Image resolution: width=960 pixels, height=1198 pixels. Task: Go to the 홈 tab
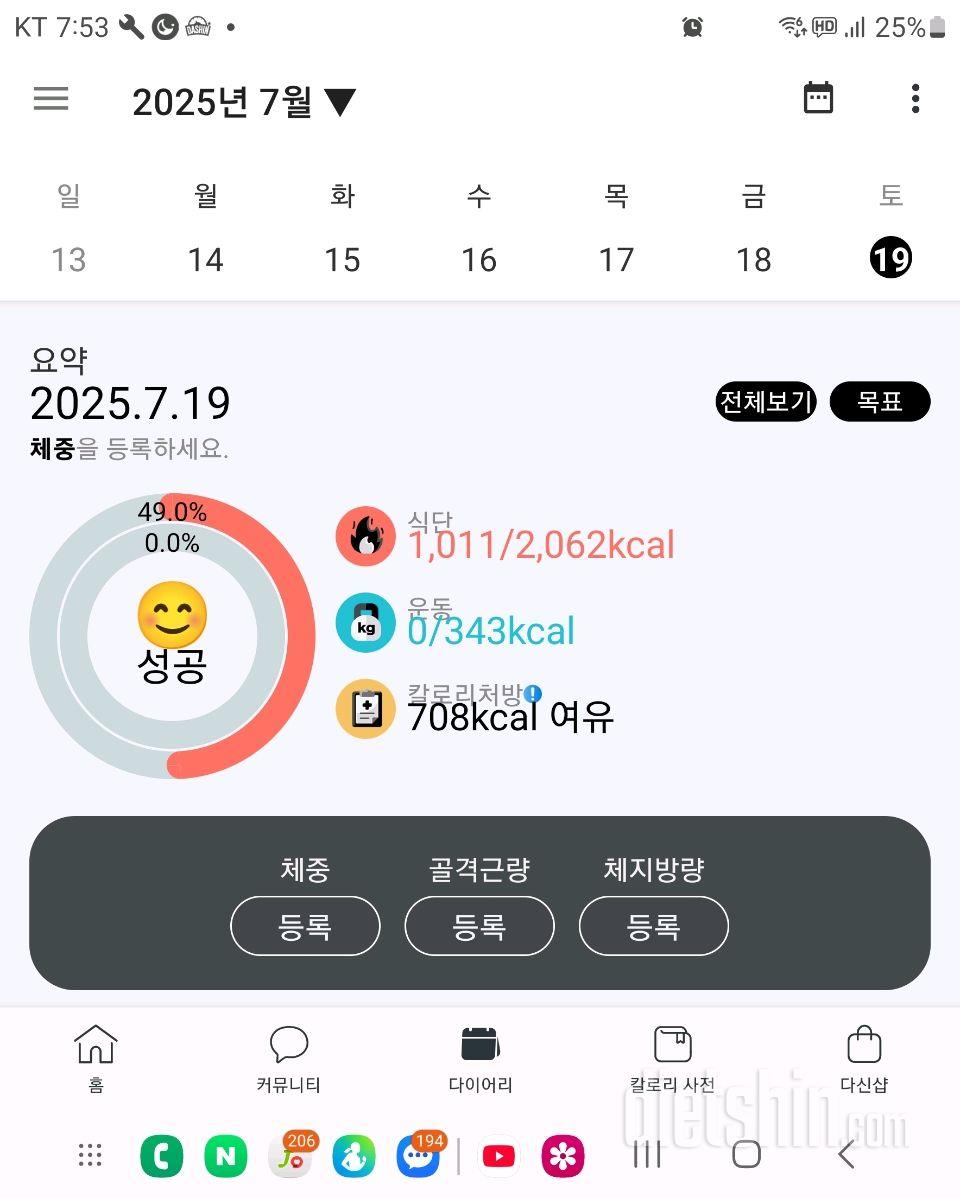click(x=96, y=1059)
